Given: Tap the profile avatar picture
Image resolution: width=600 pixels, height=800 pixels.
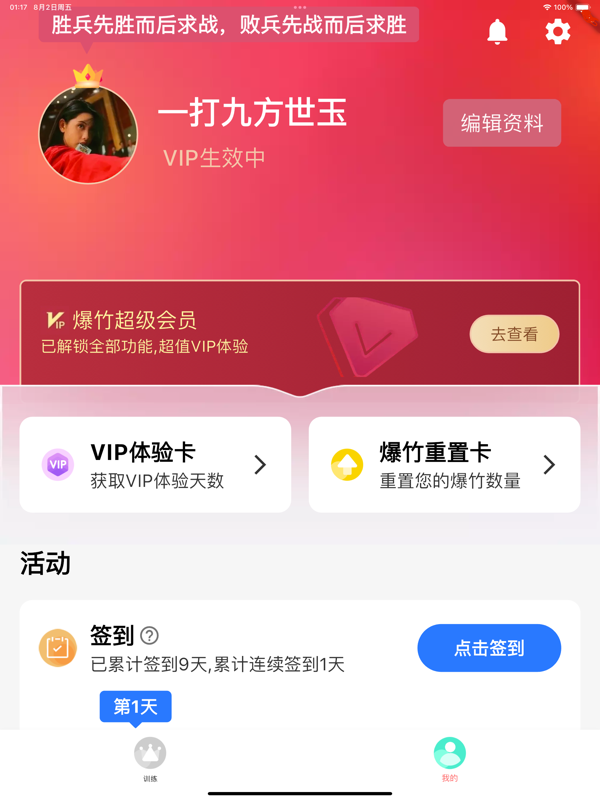Looking at the screenshot, I should click(x=88, y=135).
